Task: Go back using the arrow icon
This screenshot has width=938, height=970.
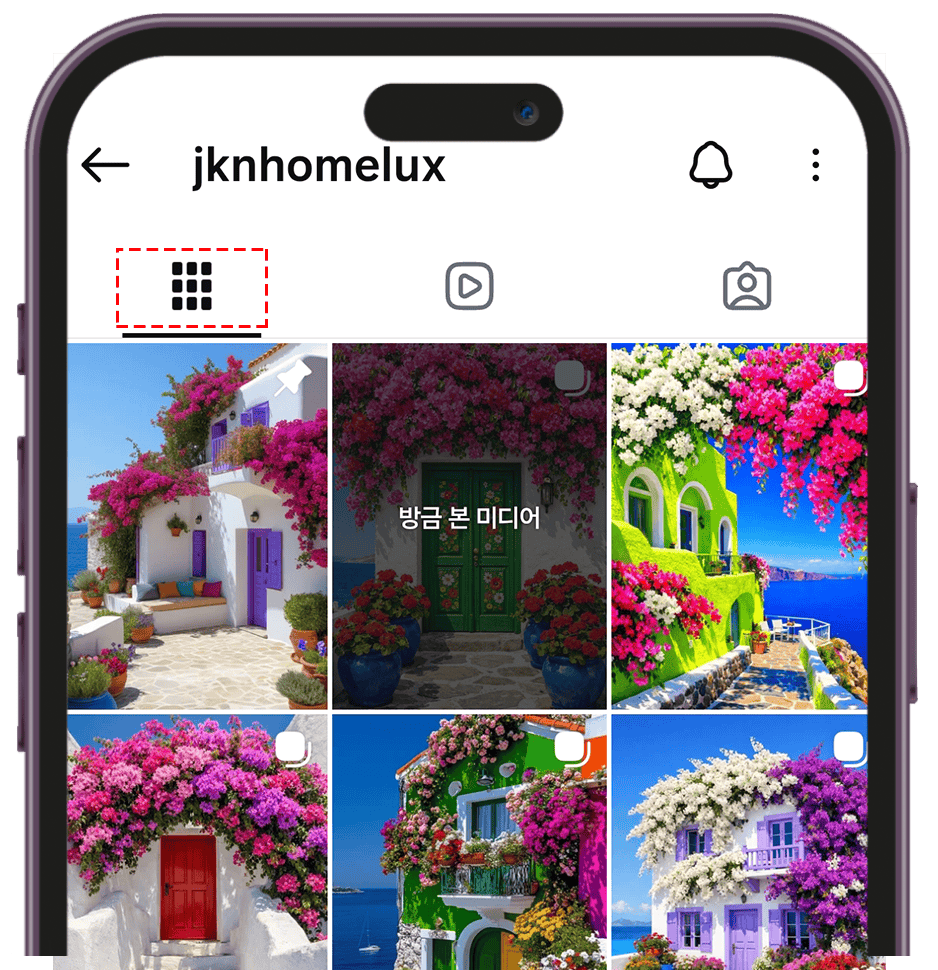Action: point(105,165)
